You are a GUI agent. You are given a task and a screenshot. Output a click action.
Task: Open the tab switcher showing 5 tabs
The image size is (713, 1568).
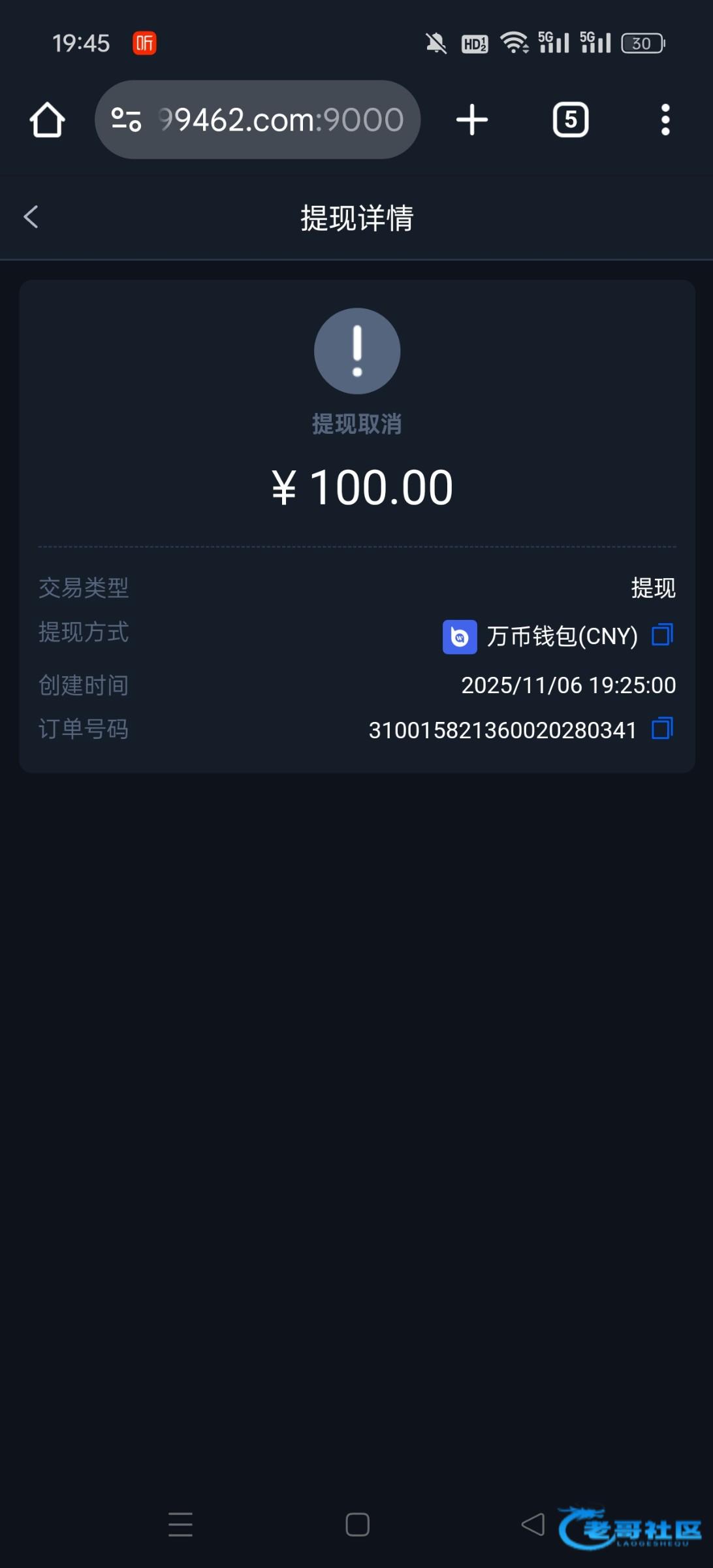571,120
